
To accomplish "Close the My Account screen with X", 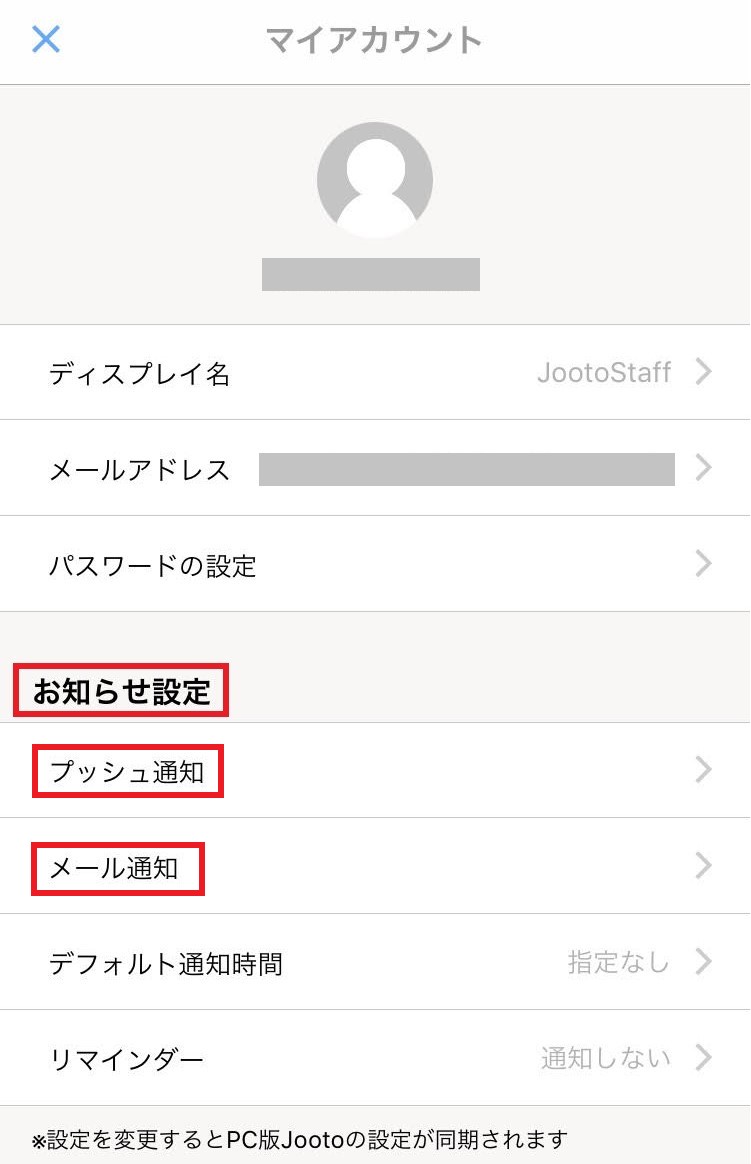I will [44, 40].
